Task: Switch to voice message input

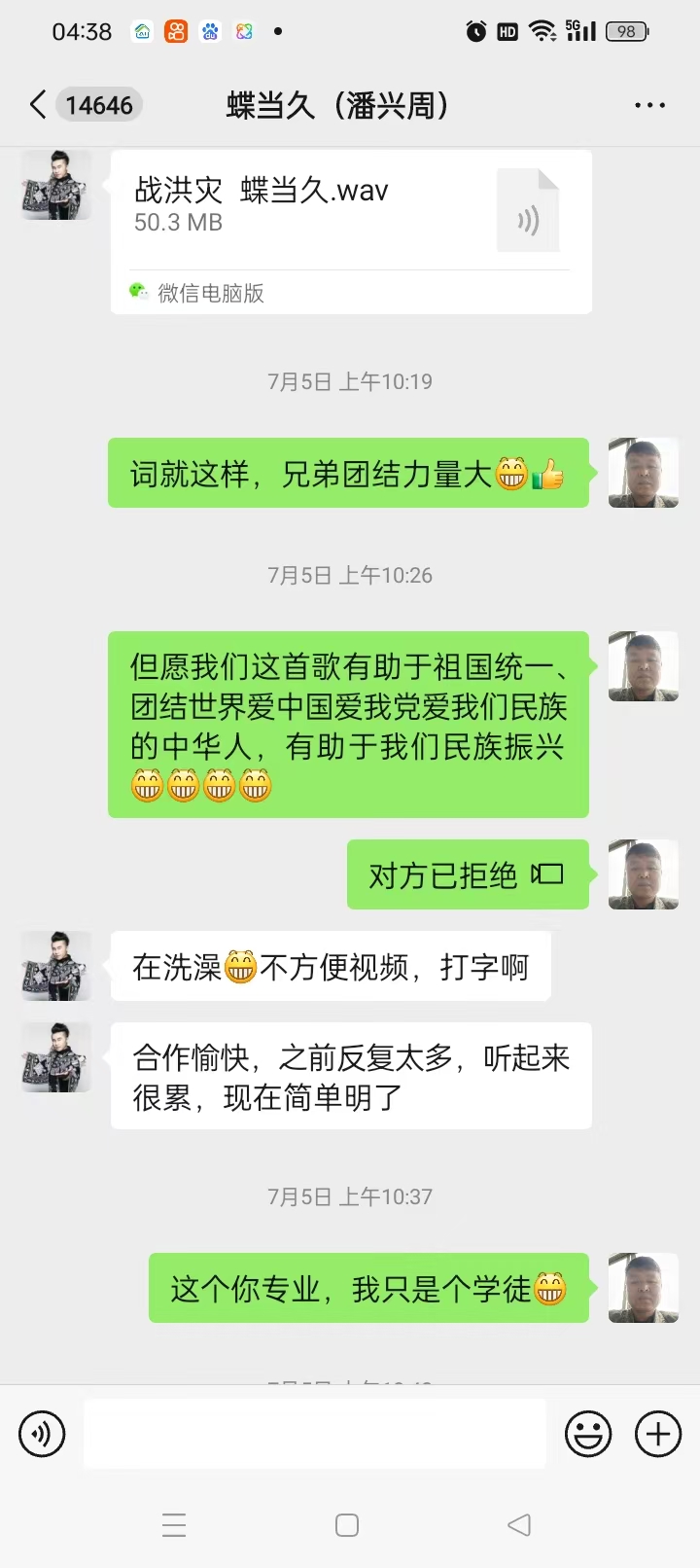Action: coord(42,1434)
